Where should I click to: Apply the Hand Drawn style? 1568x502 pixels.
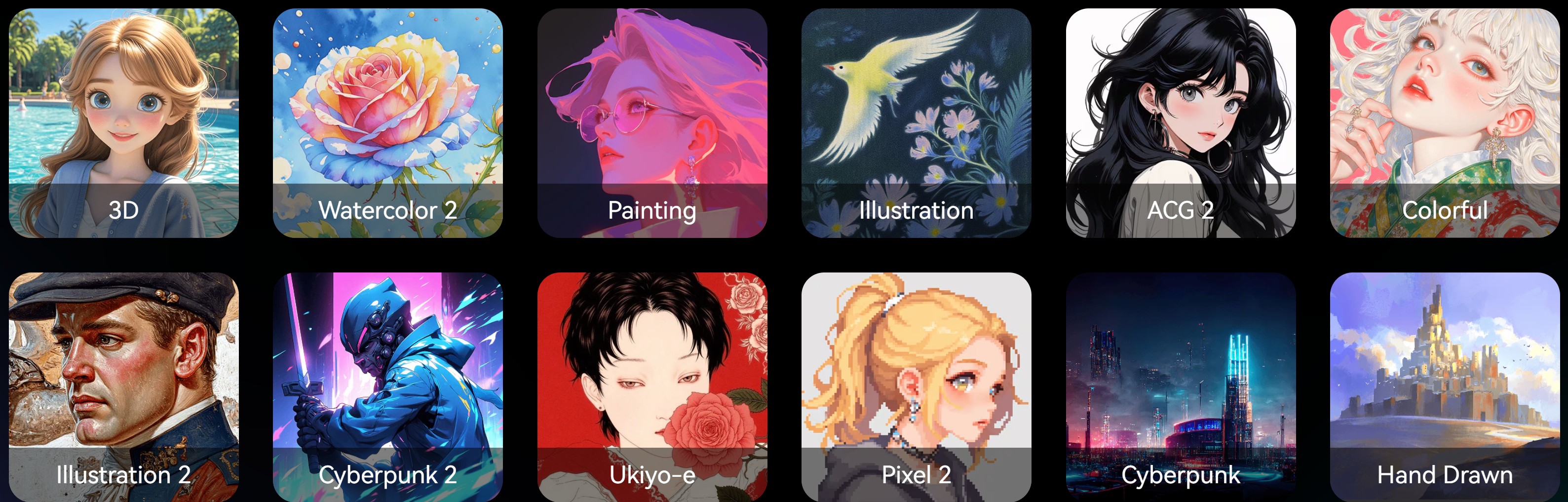(1445, 387)
